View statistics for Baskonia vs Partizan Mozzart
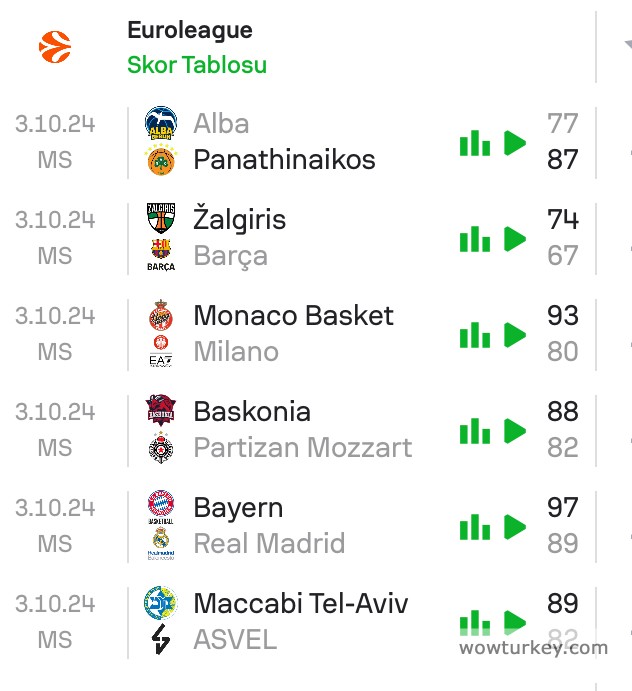Viewport: 632px width, 691px height. tap(475, 431)
